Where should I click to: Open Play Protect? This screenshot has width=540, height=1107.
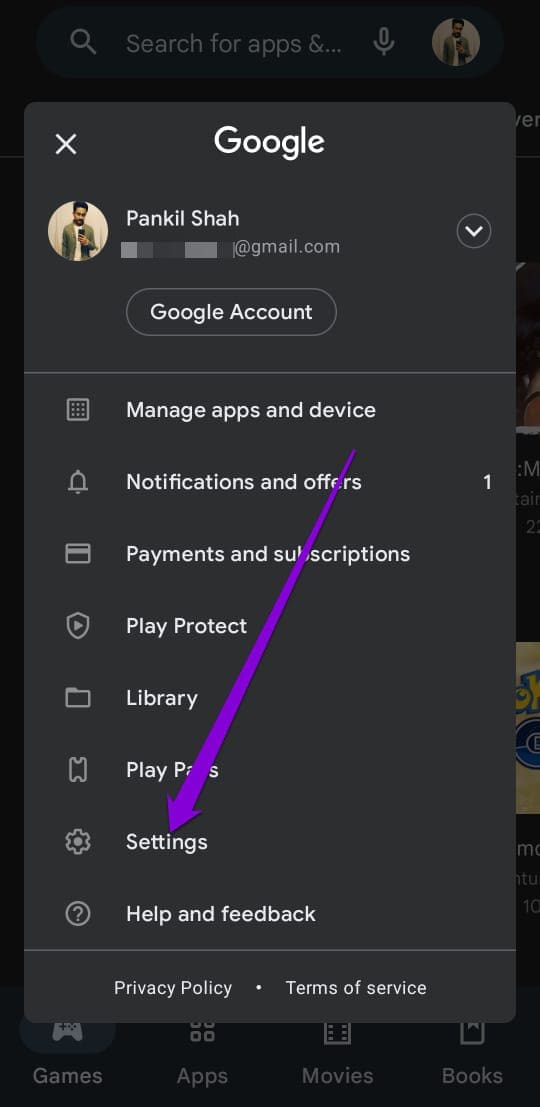(x=270, y=626)
